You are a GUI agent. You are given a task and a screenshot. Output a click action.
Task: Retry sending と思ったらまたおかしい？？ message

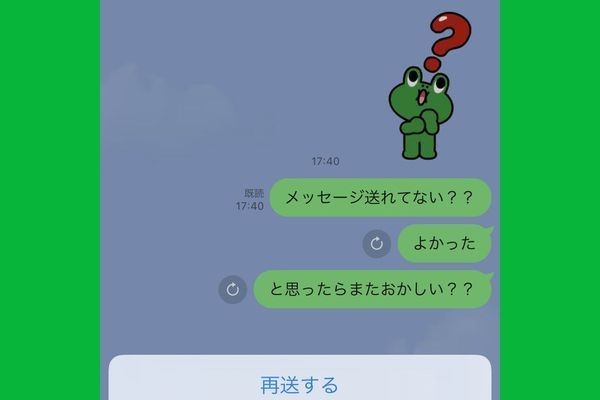tap(232, 290)
